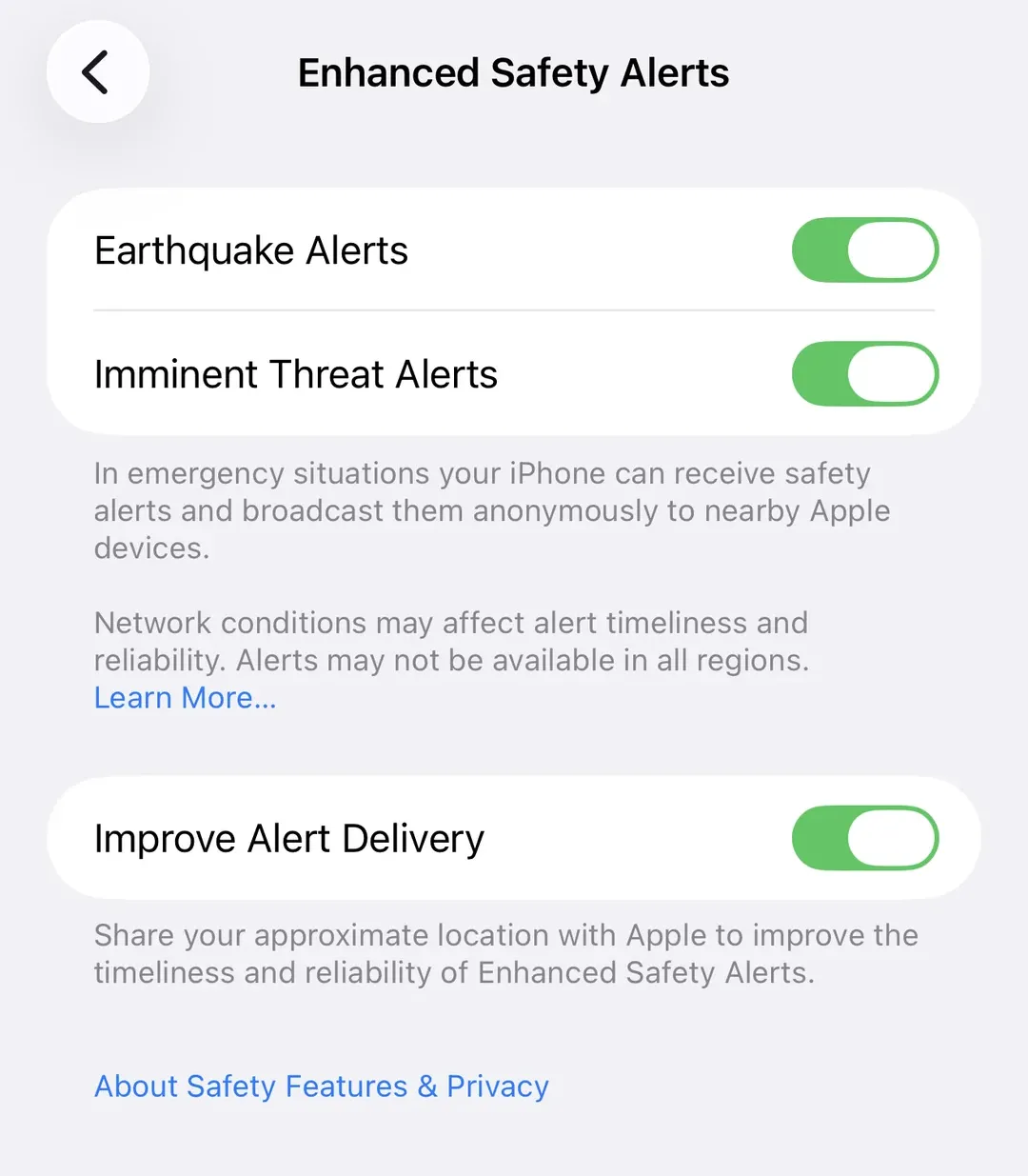Go back from Enhanced Safety Alerts
This screenshot has width=1028, height=1176.
point(97,72)
